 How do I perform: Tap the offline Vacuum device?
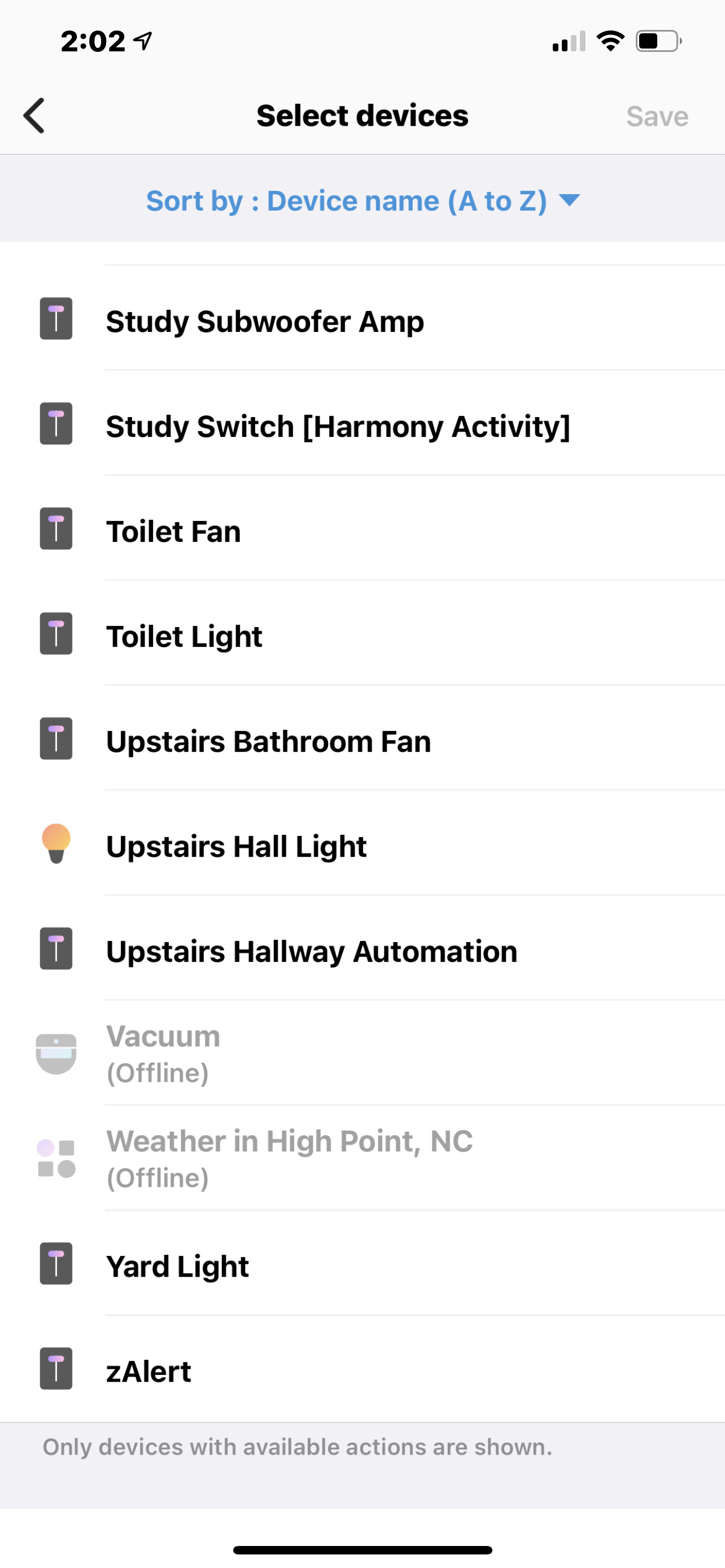[x=363, y=1054]
